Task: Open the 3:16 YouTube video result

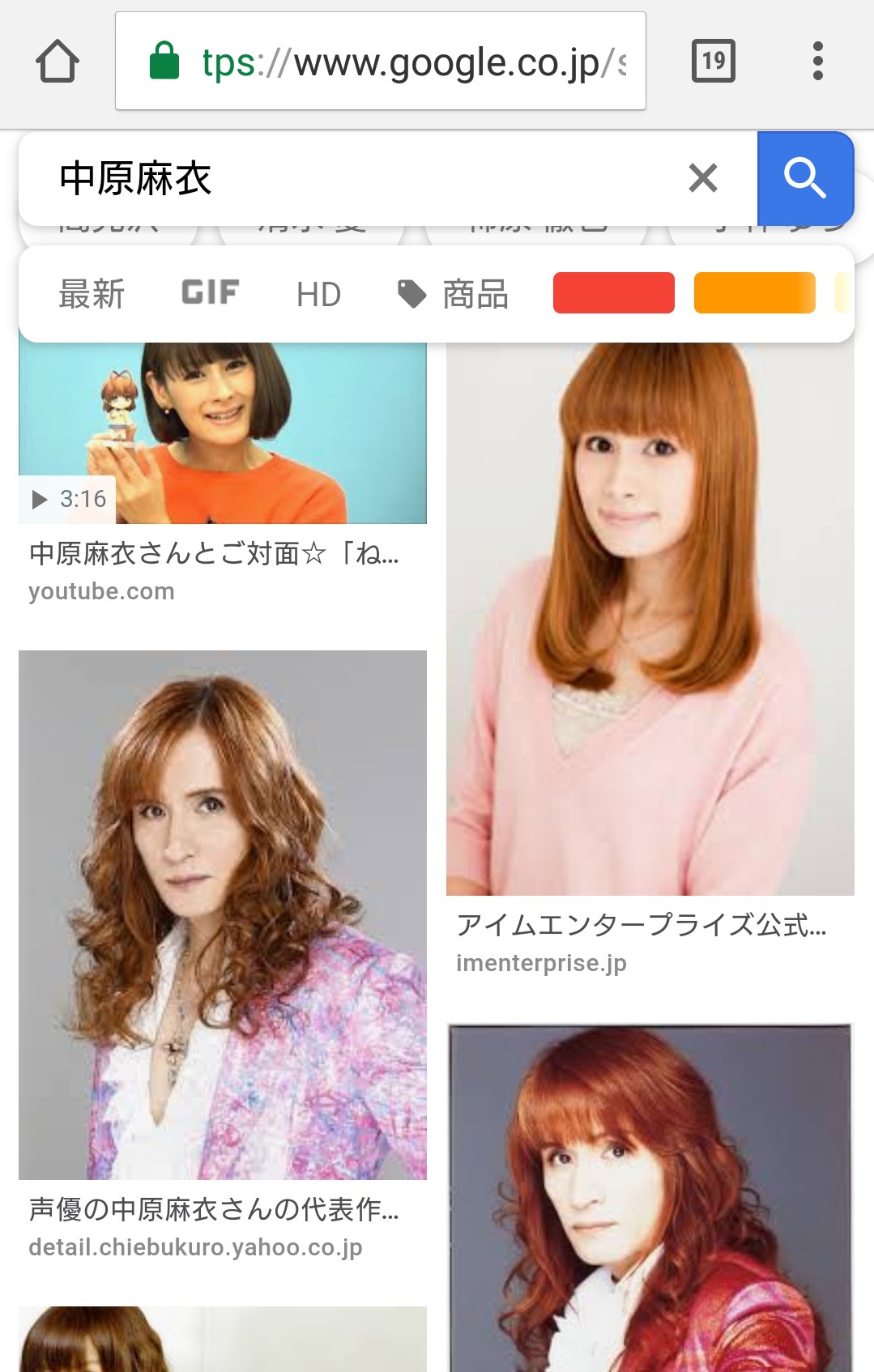Action: tap(222, 433)
